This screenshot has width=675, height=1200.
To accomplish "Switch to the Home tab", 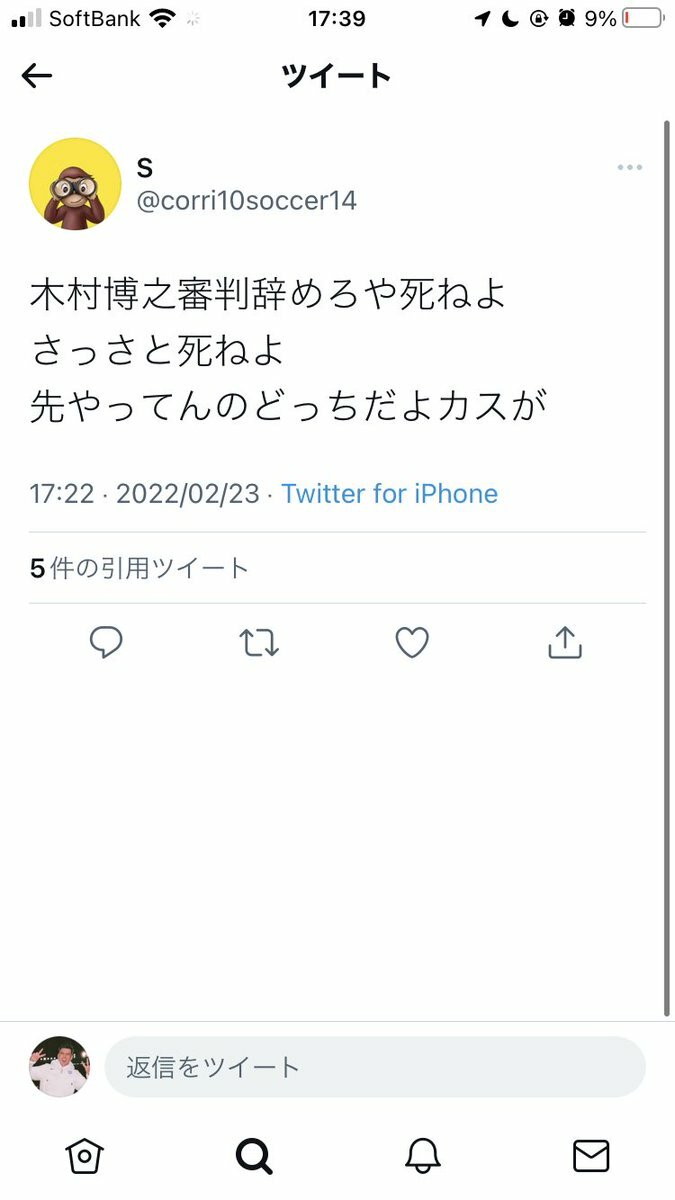I will point(84,1156).
